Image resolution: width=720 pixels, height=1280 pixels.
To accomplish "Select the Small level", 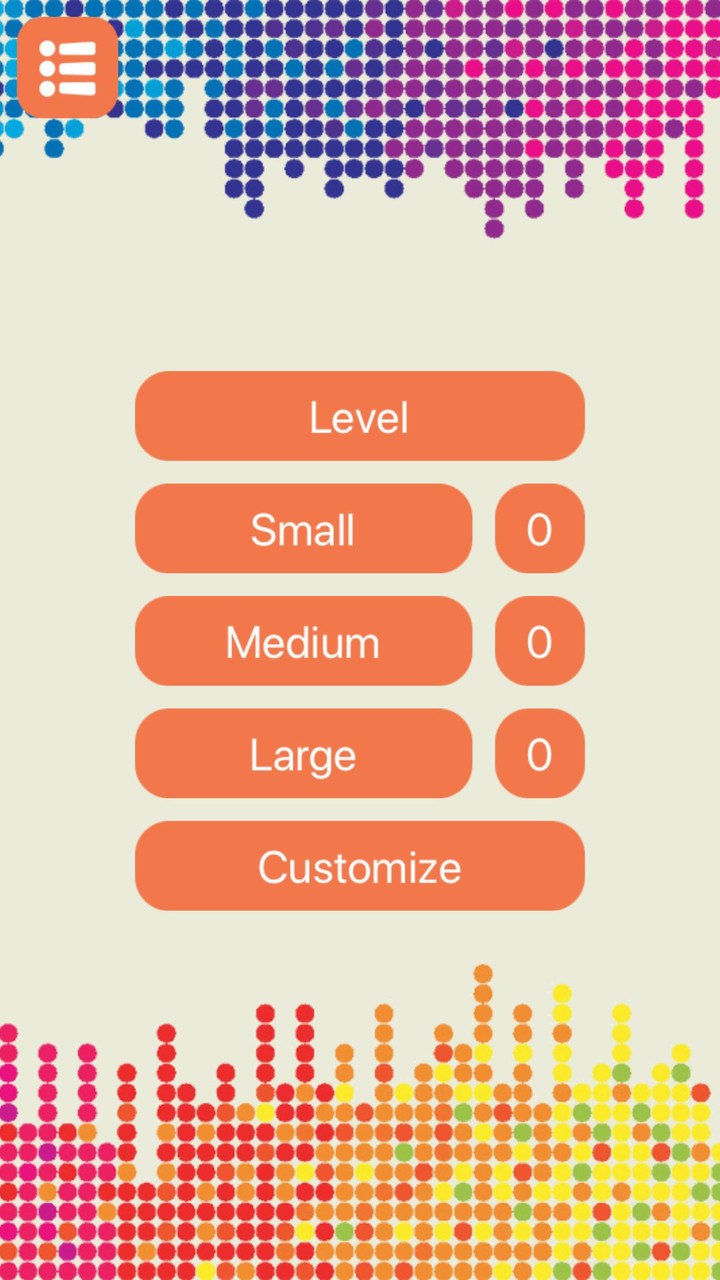I will (303, 529).
